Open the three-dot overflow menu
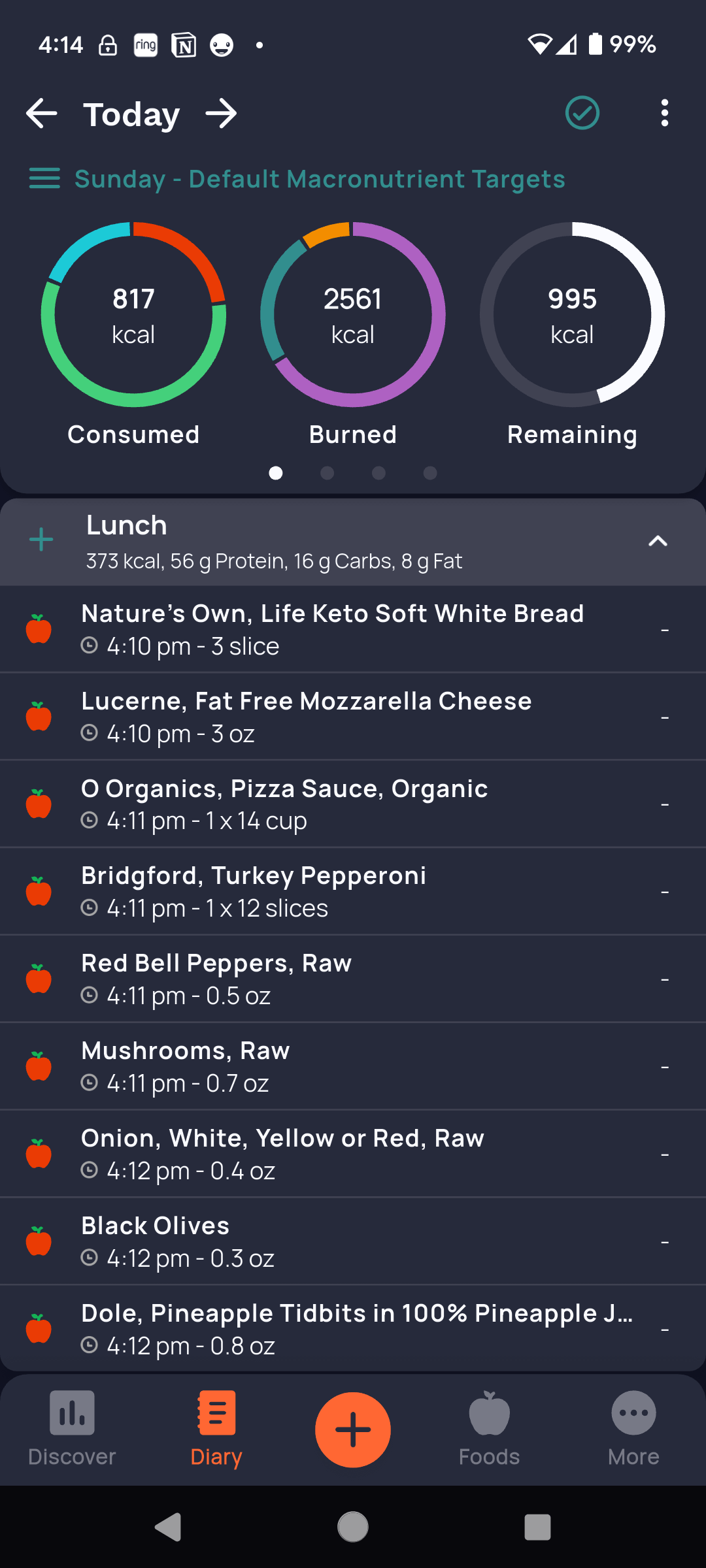Image resolution: width=706 pixels, height=1568 pixels. click(x=664, y=113)
